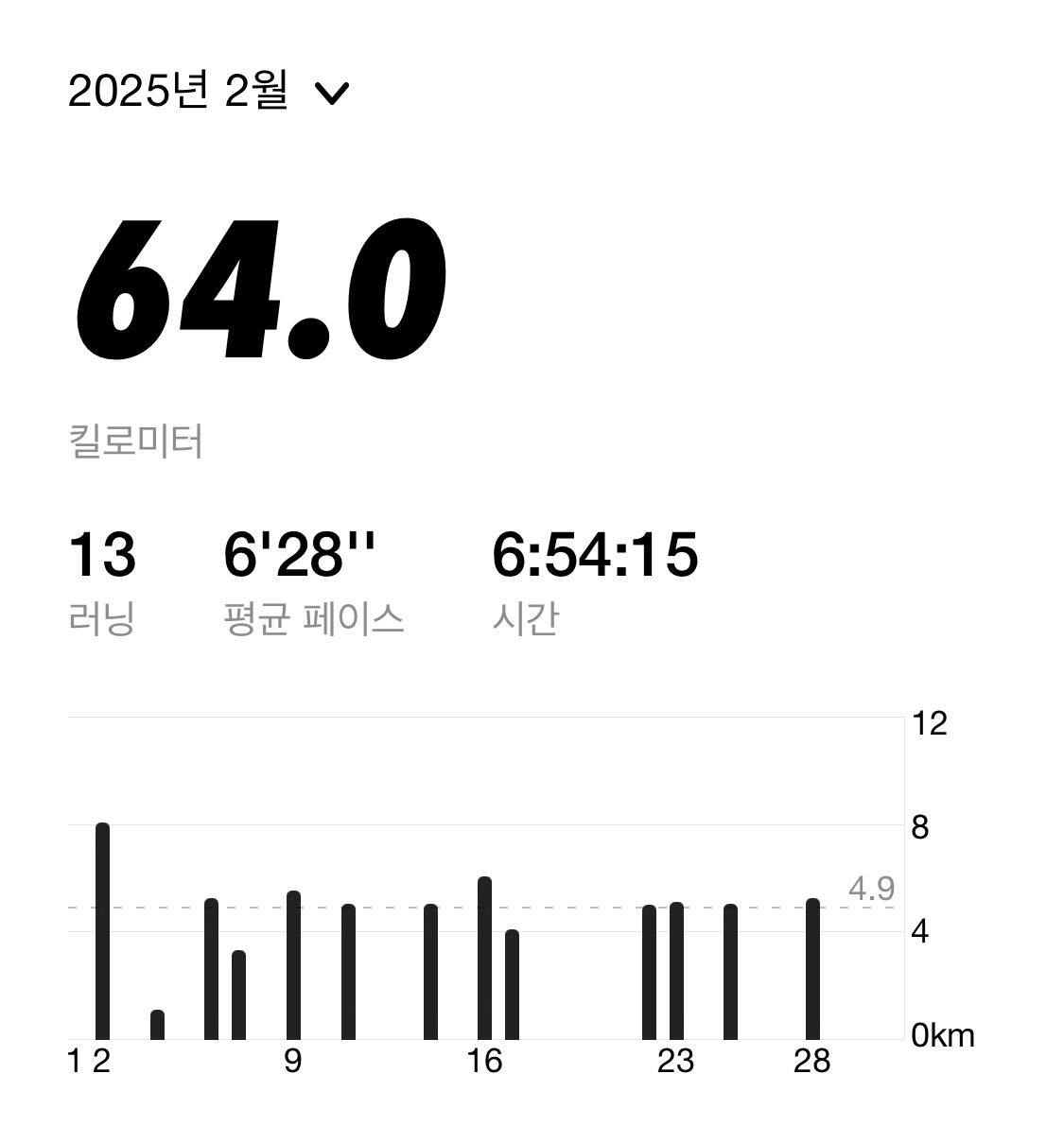This screenshot has height=1143, width=1064.
Task: Open the 2025년 2월 month dropdown
Action: [209, 92]
